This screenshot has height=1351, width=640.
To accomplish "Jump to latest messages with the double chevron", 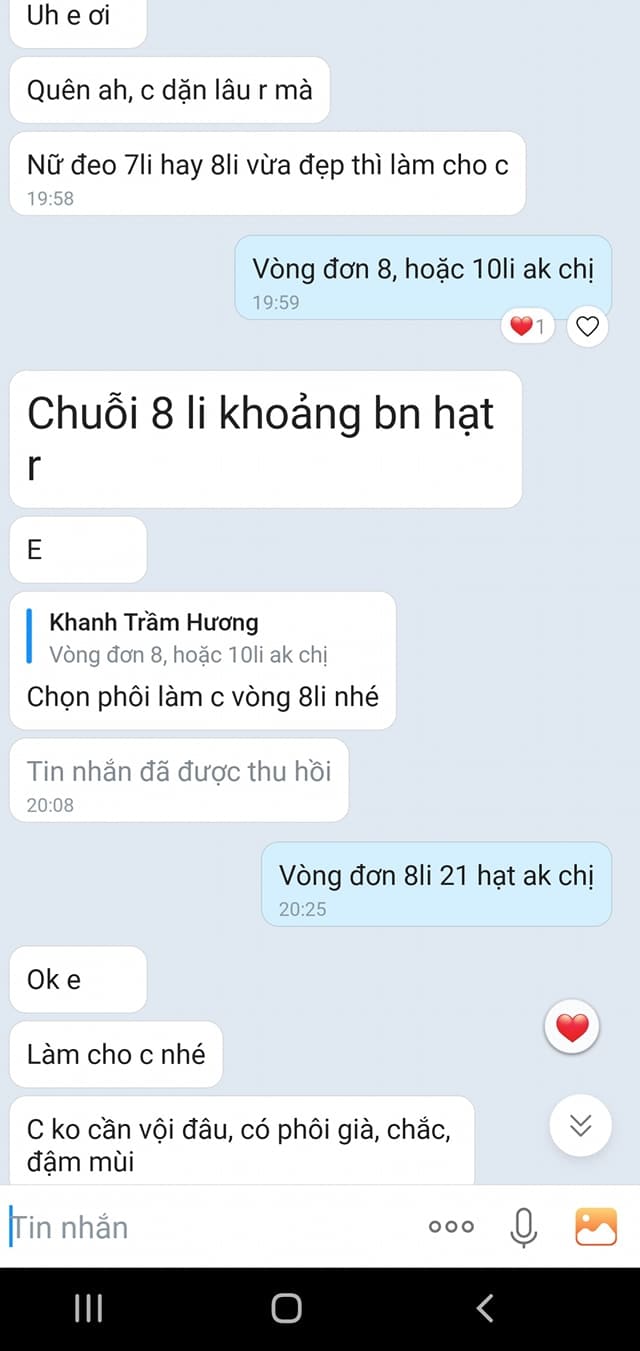I will [581, 1126].
